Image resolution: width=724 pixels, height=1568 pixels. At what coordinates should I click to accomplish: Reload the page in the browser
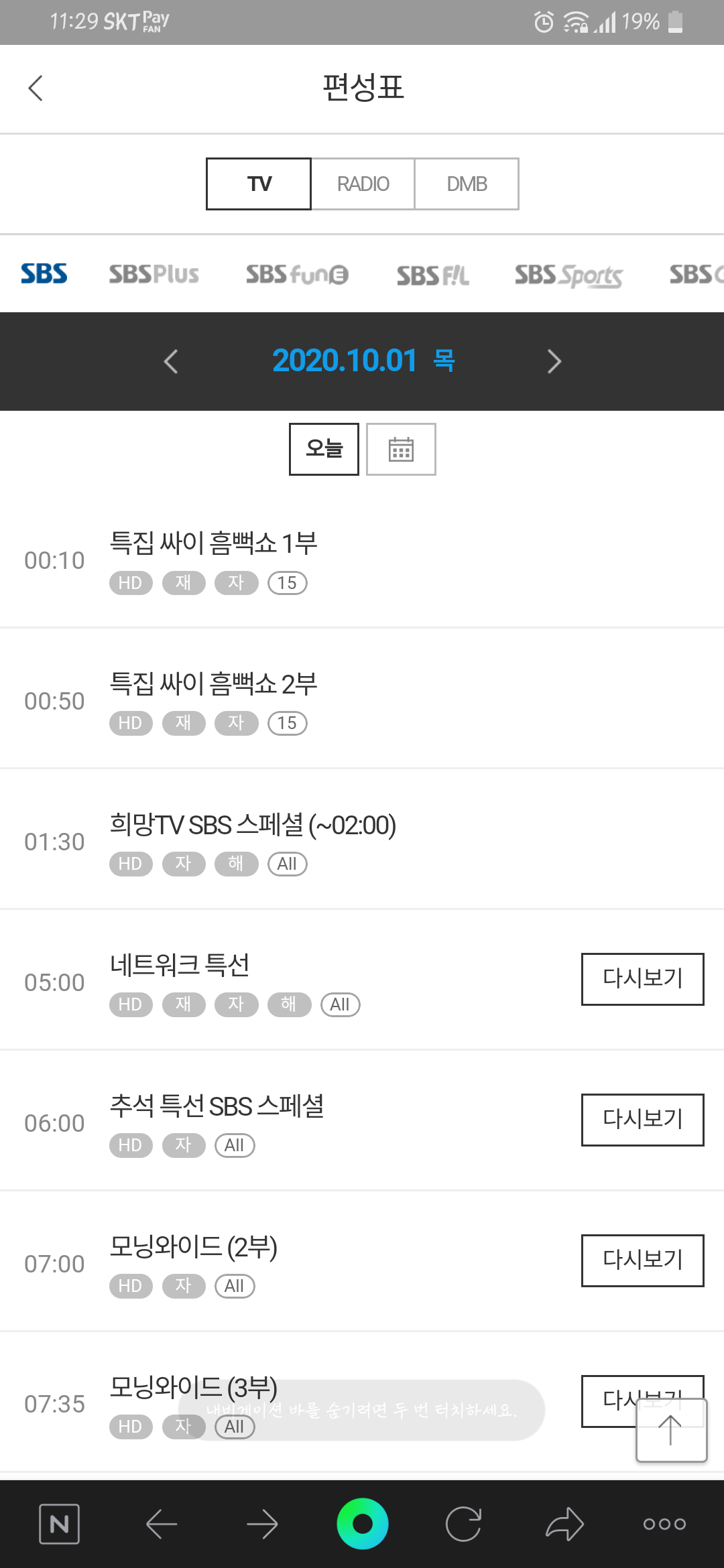click(x=463, y=1524)
